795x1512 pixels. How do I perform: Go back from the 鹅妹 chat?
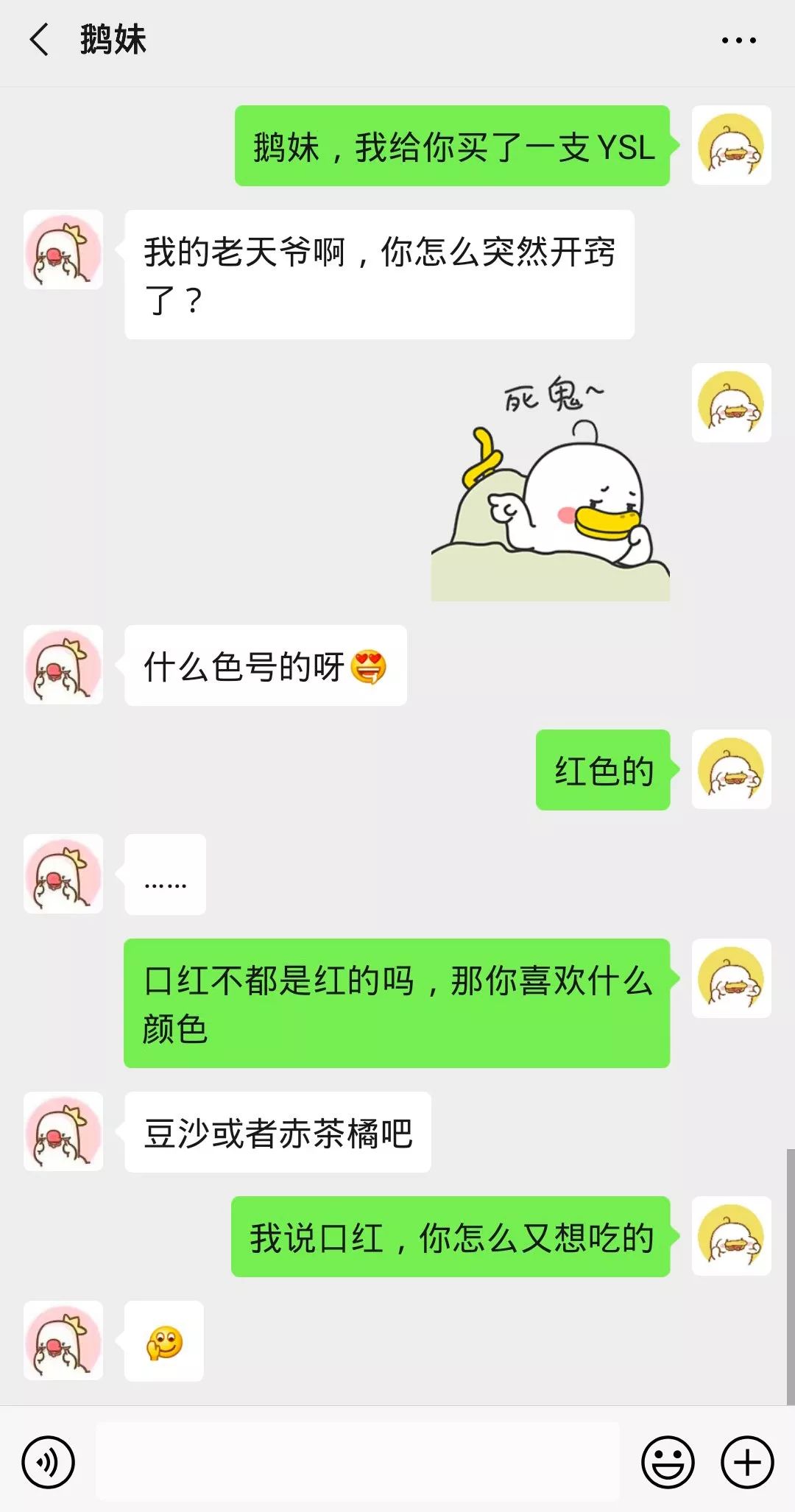point(40,40)
